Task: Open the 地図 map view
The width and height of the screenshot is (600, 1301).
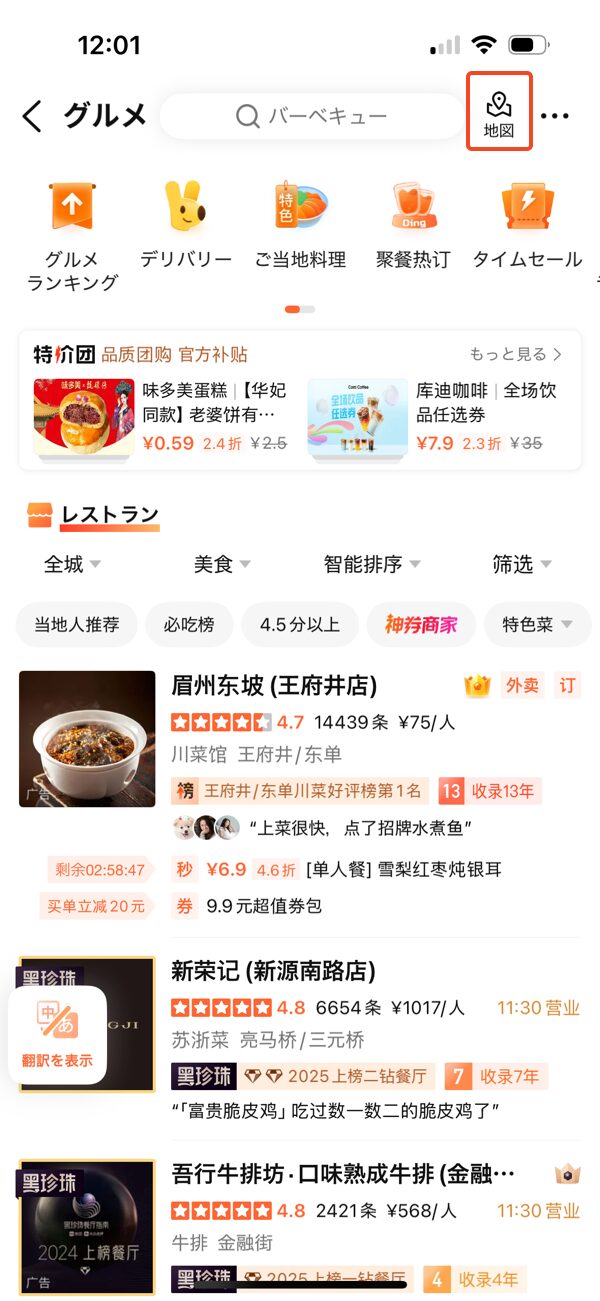Action: 499,113
